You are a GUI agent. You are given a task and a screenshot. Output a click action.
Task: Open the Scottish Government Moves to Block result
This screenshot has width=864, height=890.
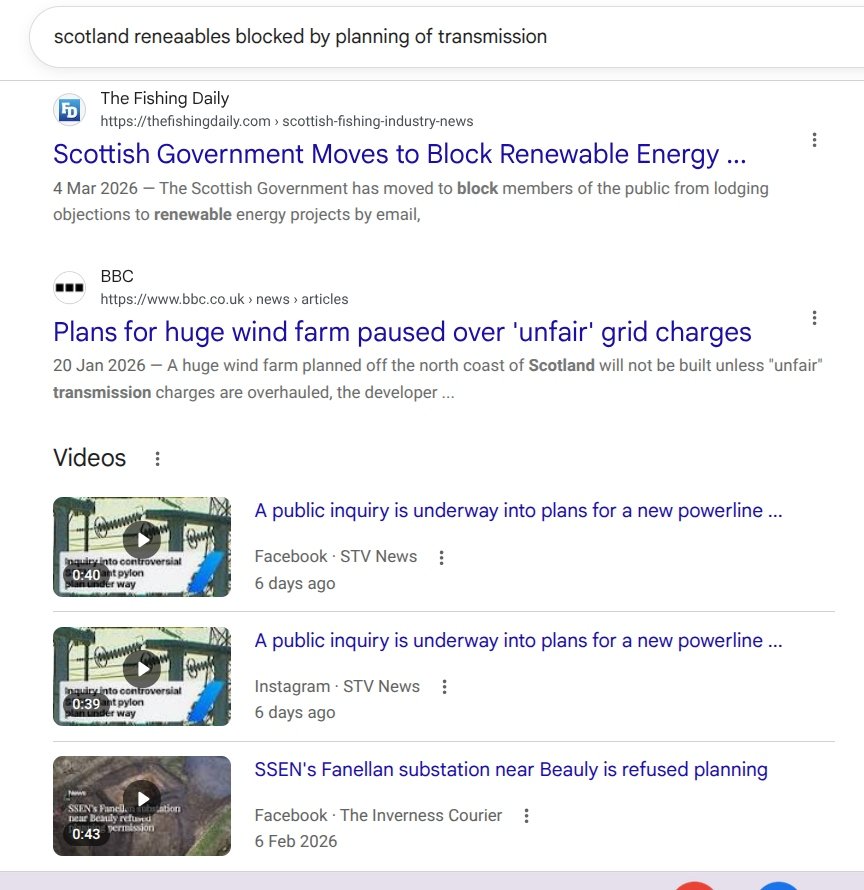(x=400, y=154)
